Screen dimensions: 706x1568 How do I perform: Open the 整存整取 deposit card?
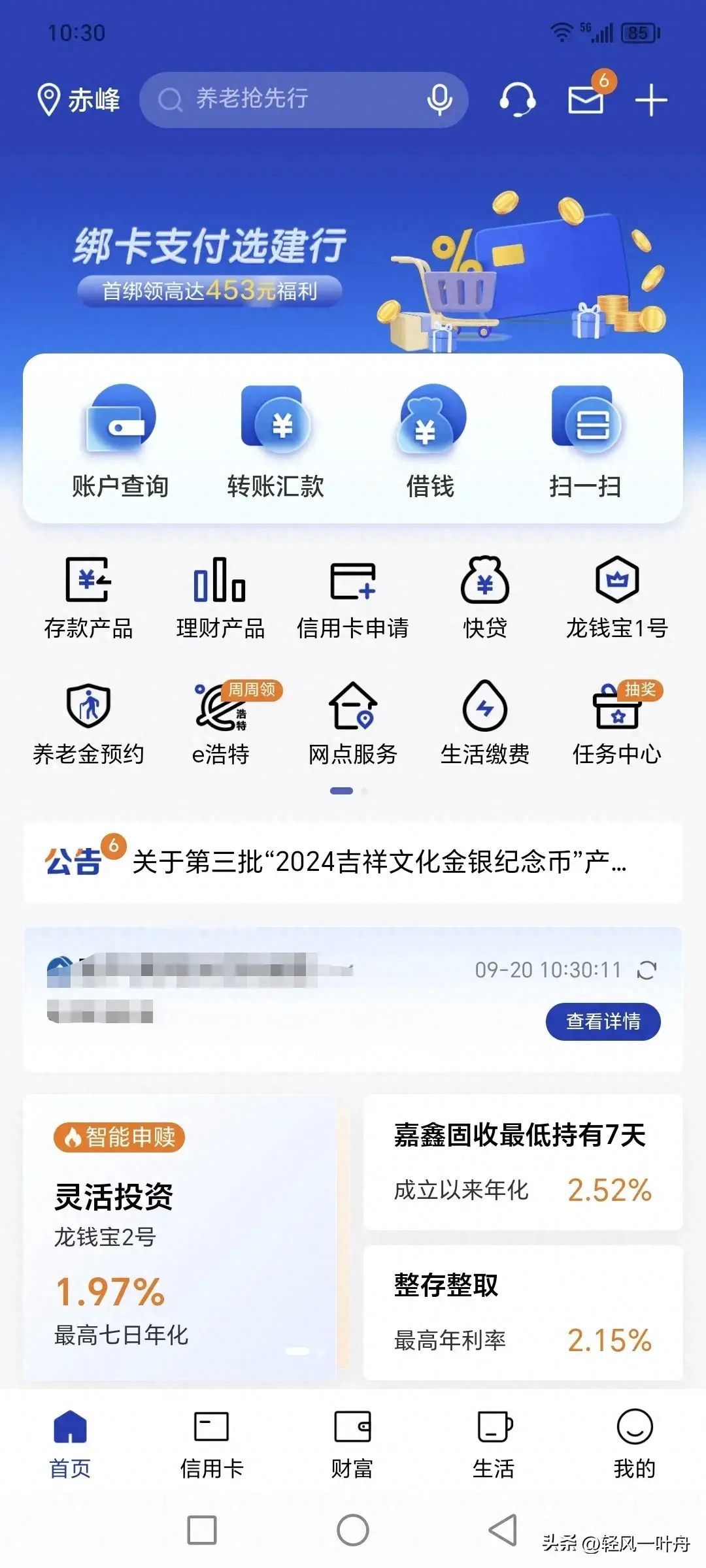click(522, 1313)
